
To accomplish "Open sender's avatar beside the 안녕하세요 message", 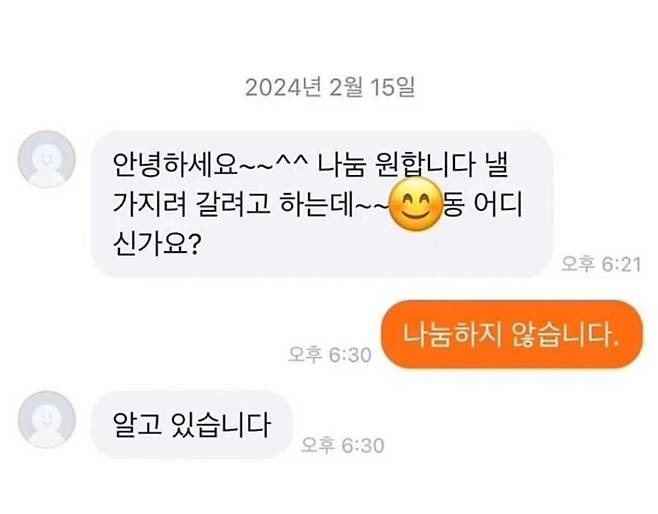I will click(46, 160).
